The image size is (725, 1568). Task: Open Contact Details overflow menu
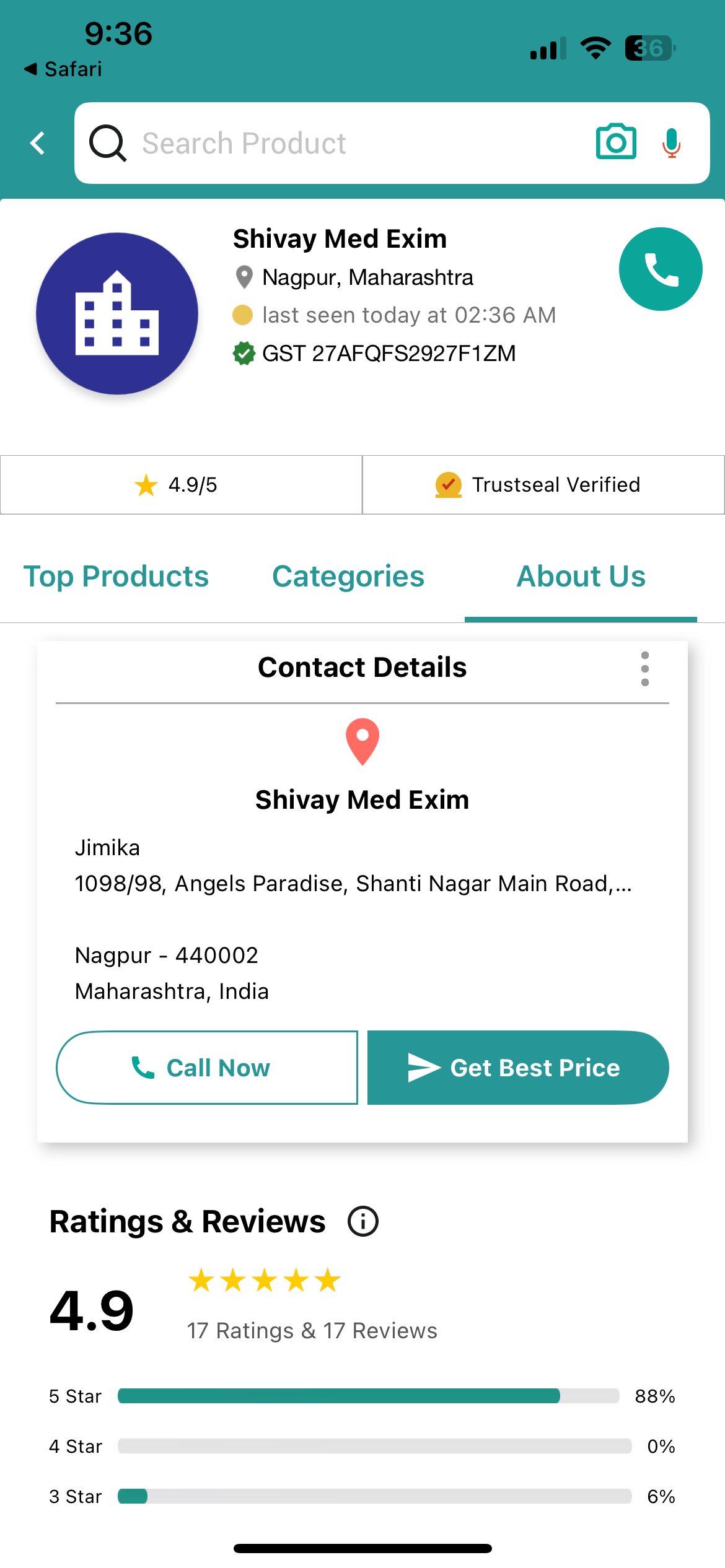pos(644,669)
